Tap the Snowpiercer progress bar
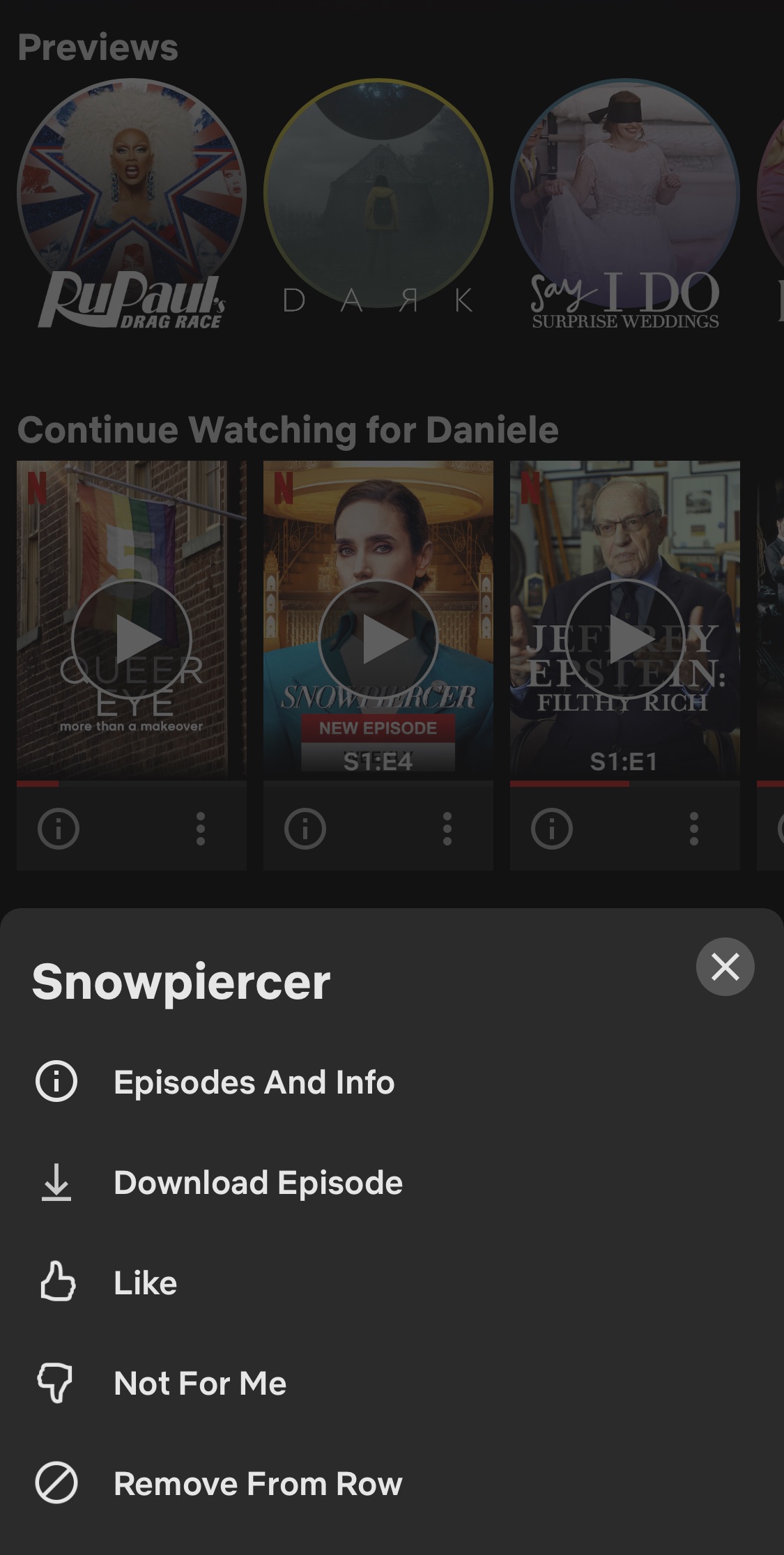This screenshot has width=784, height=1555. 378,786
